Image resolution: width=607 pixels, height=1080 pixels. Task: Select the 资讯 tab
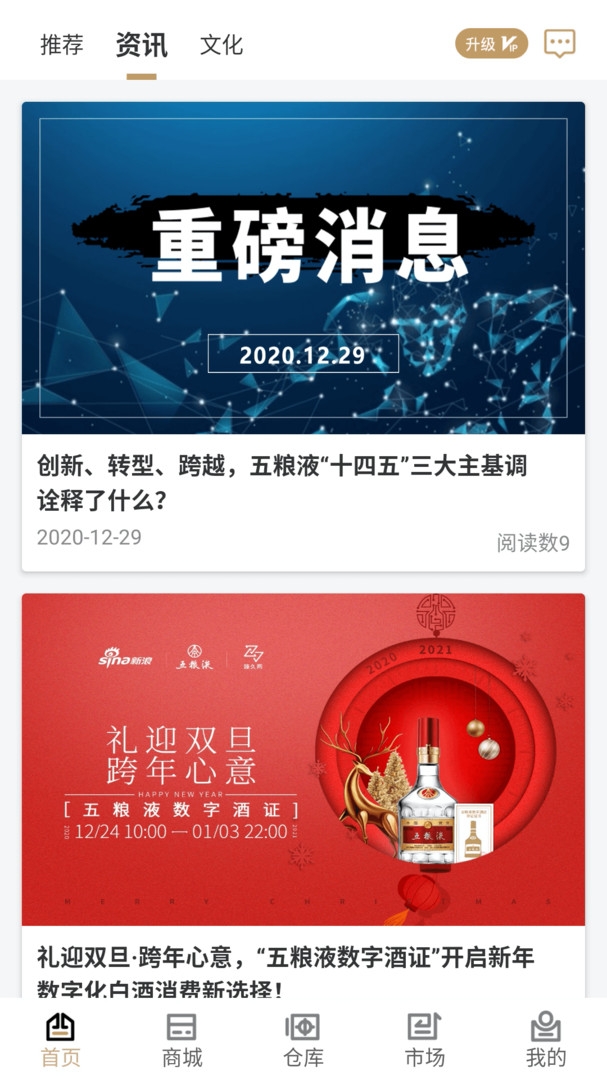(x=141, y=45)
